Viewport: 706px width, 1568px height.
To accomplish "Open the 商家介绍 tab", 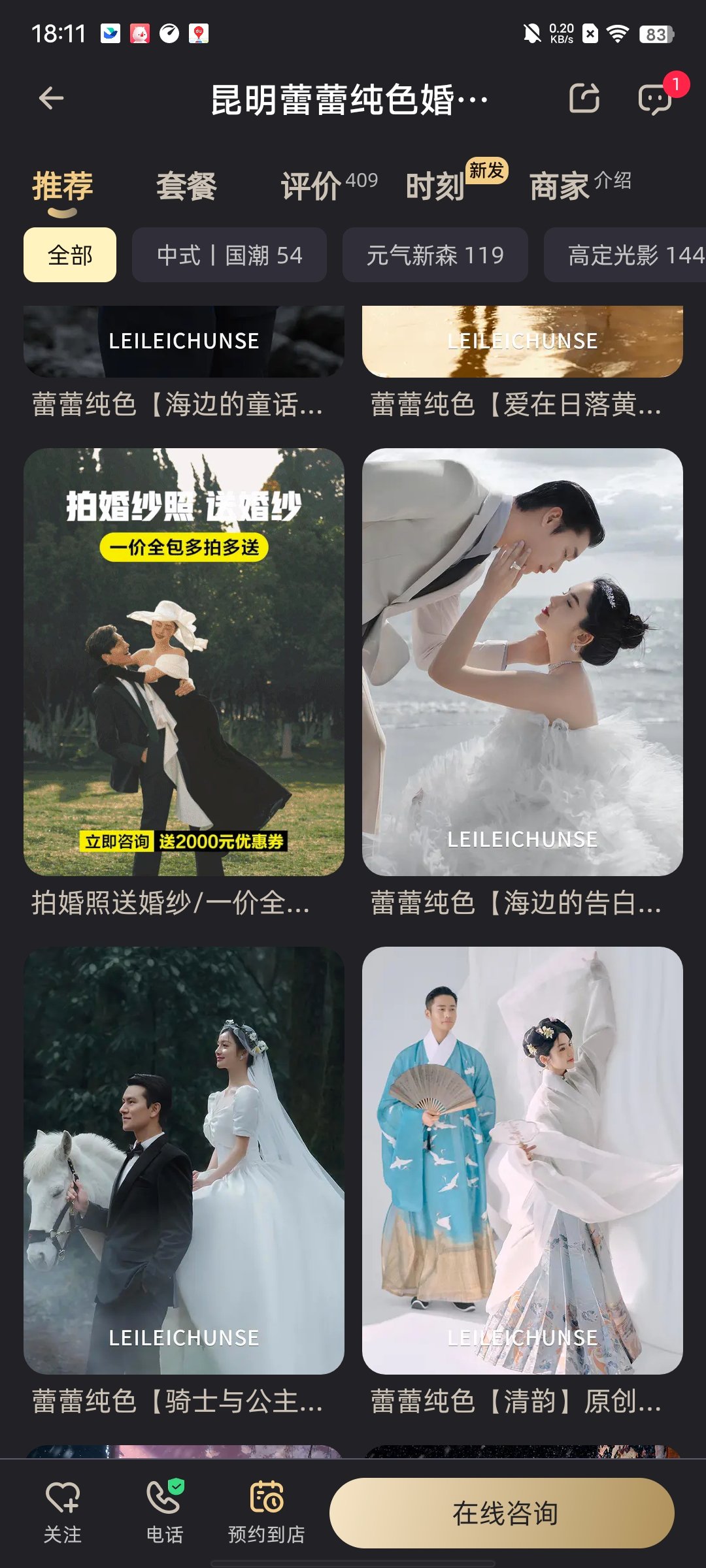I will click(580, 186).
